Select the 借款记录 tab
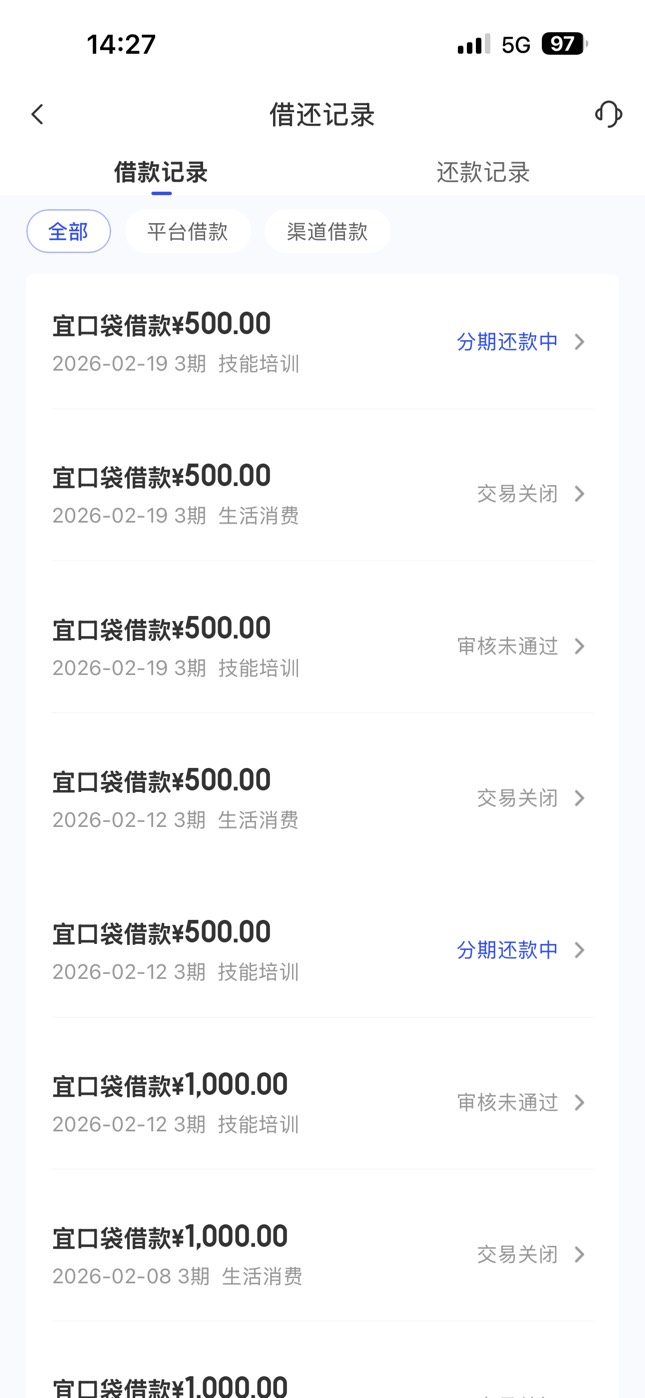 pyautogui.click(x=161, y=173)
